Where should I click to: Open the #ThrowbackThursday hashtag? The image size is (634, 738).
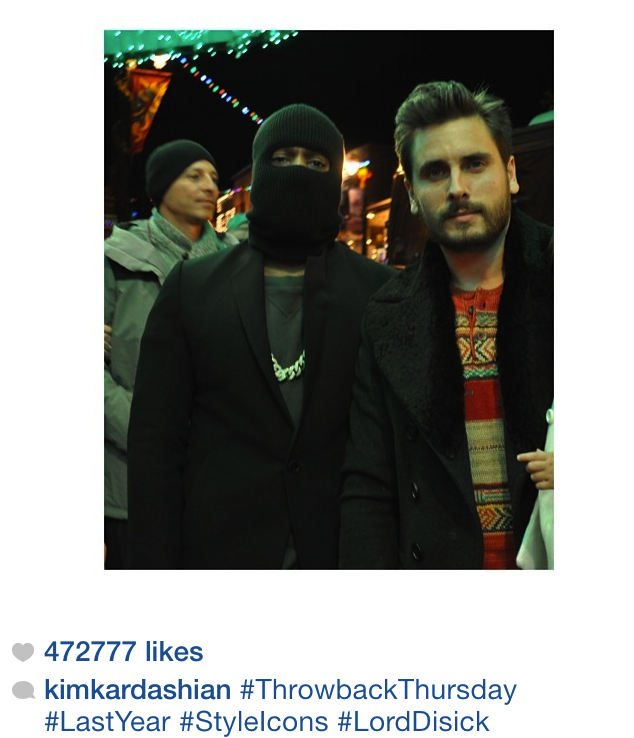378,690
